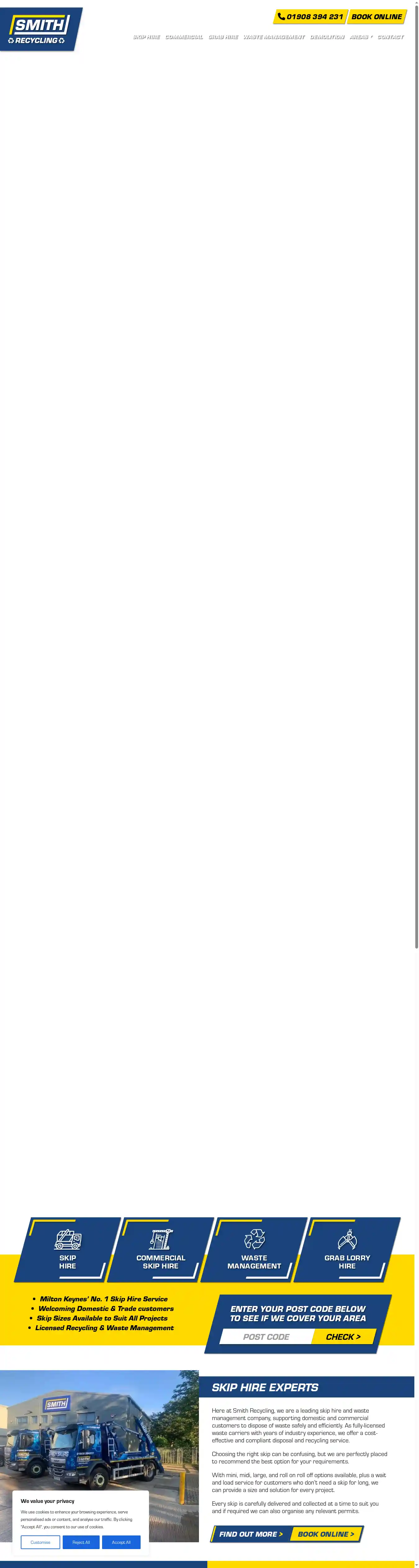The height and width of the screenshot is (1568, 419).
Task: Focus the Post Code input field
Action: tap(266, 1337)
